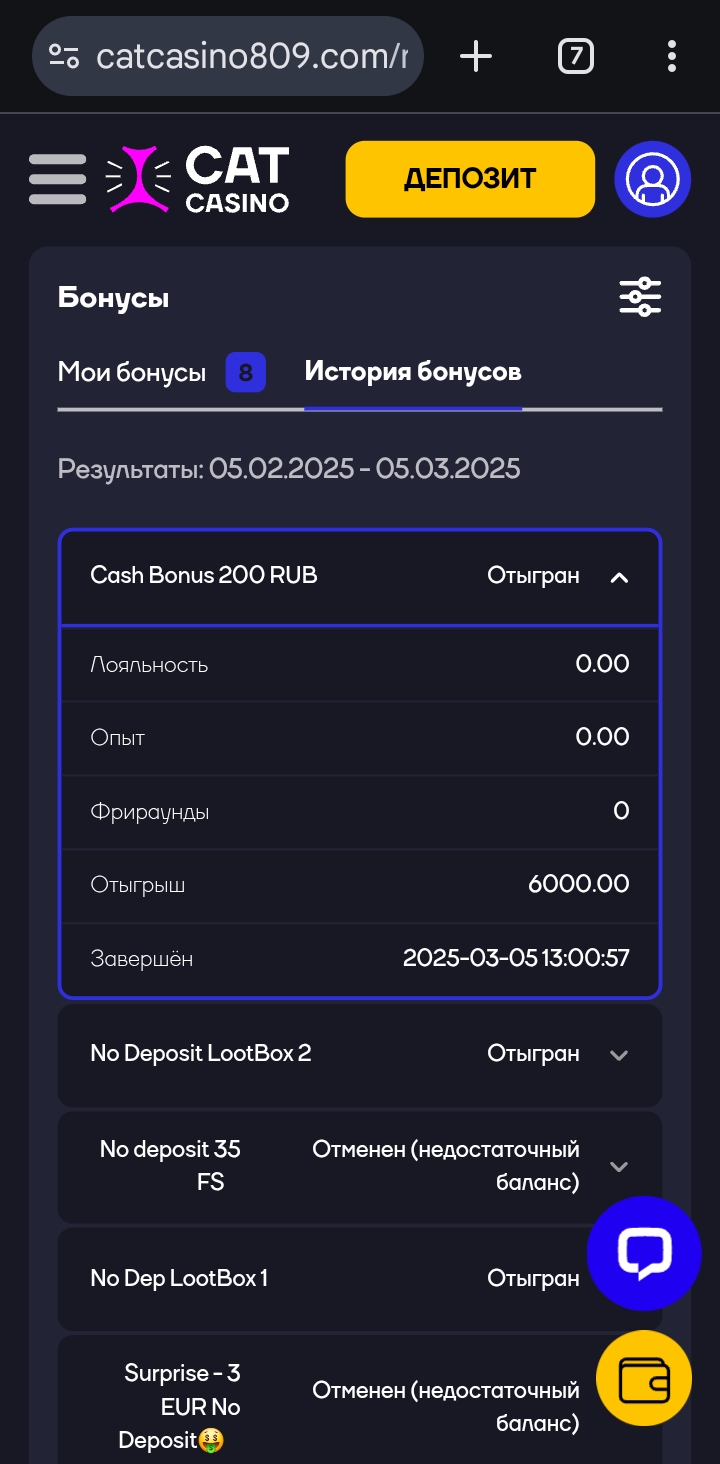Open a new browser tab
Image resolution: width=720 pixels, height=1464 pixels.
[476, 56]
